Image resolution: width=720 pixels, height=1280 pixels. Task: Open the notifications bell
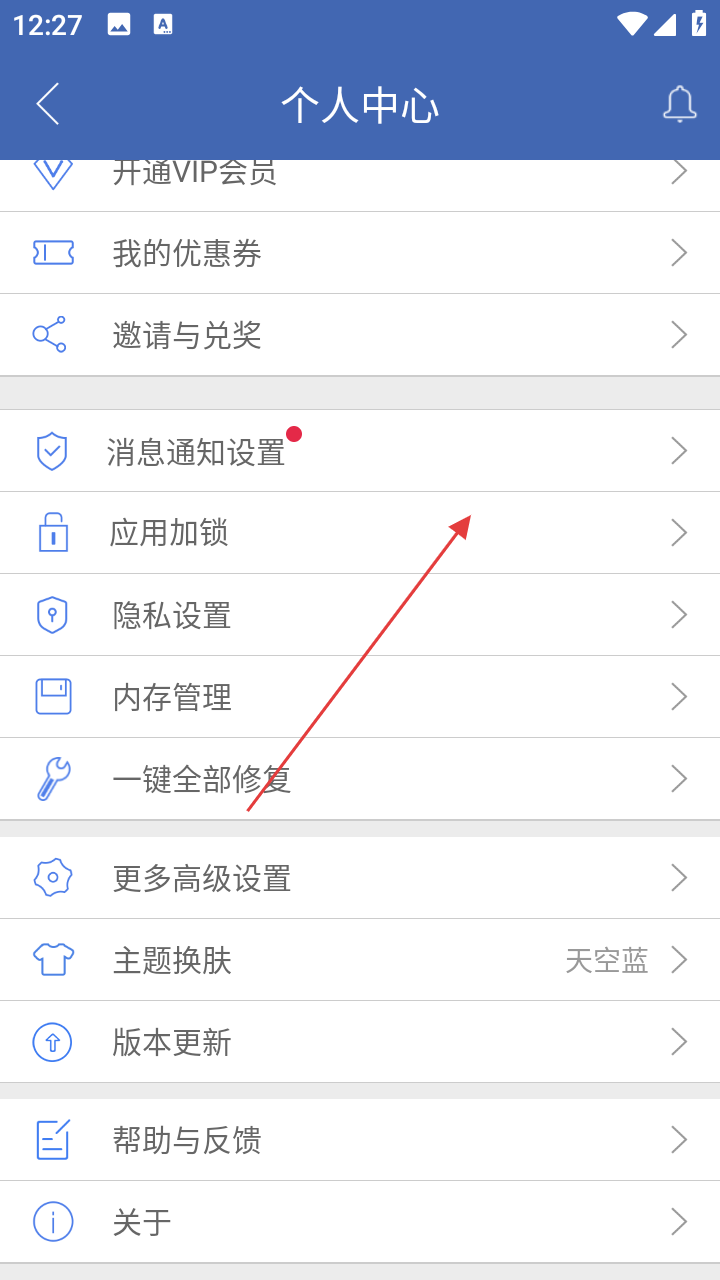coord(679,104)
